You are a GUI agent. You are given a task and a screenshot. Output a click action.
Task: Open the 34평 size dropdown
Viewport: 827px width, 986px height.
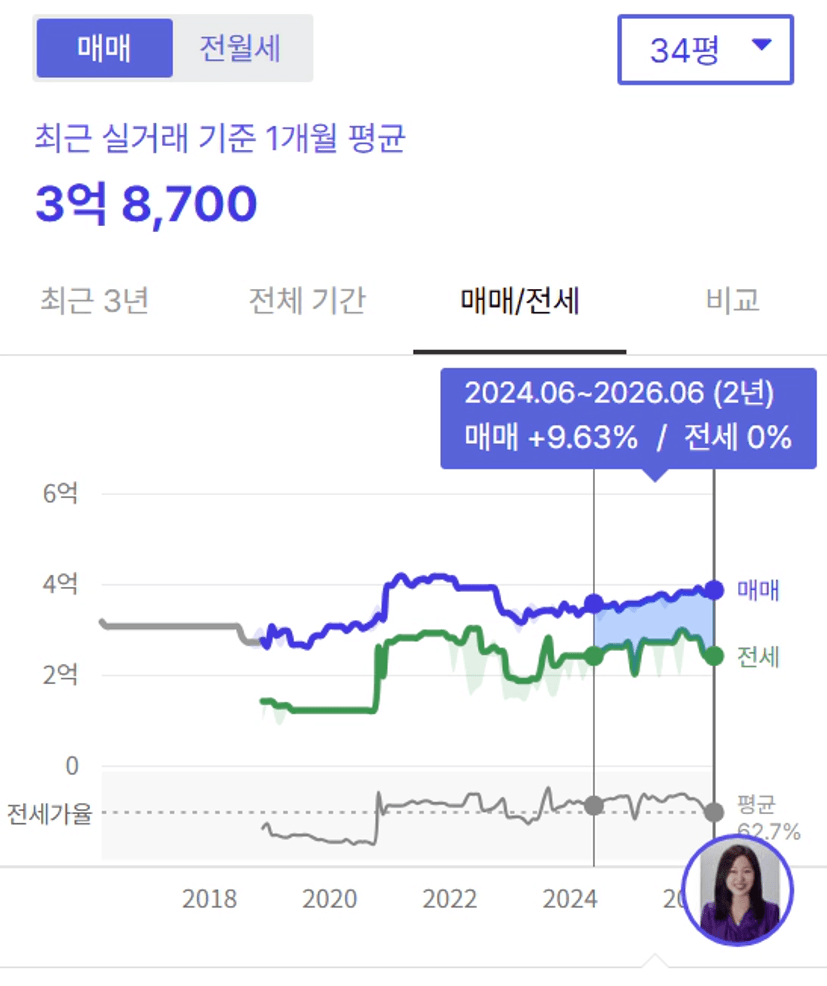coord(705,50)
